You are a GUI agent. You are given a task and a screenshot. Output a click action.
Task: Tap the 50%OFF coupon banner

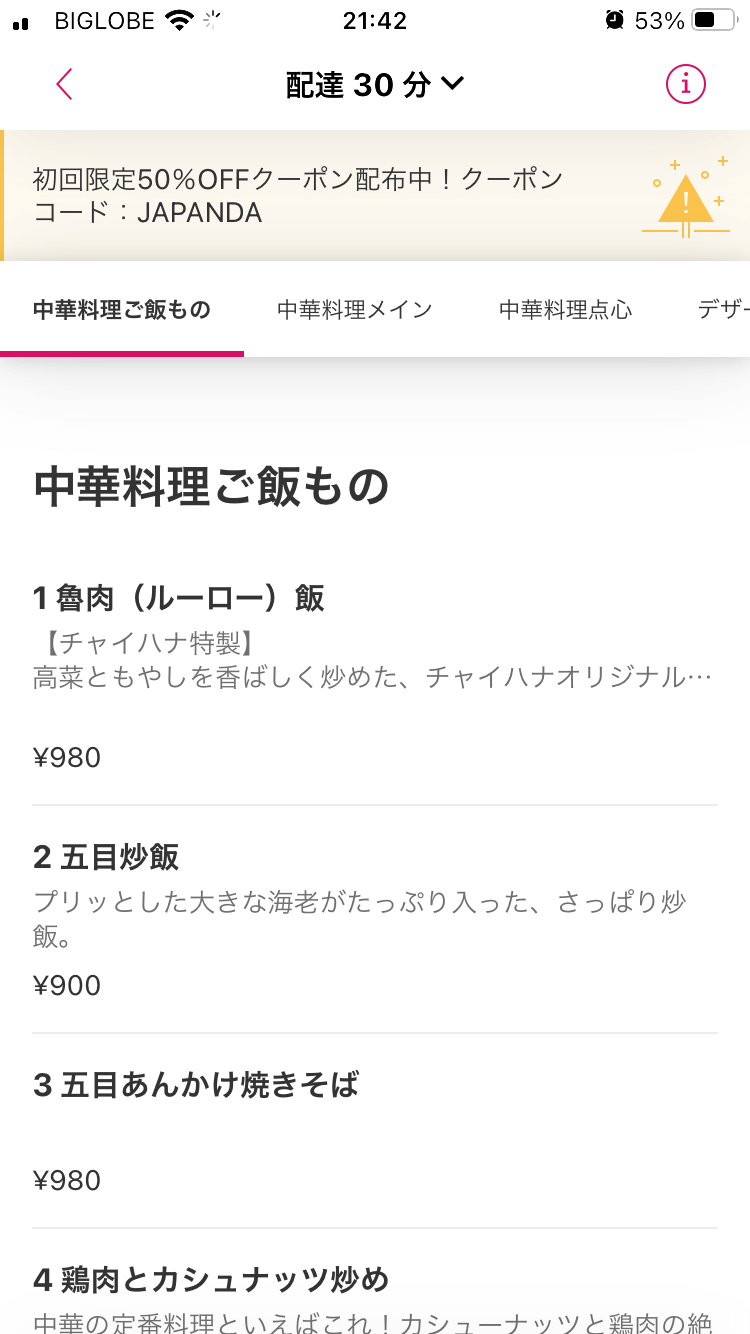[375, 196]
